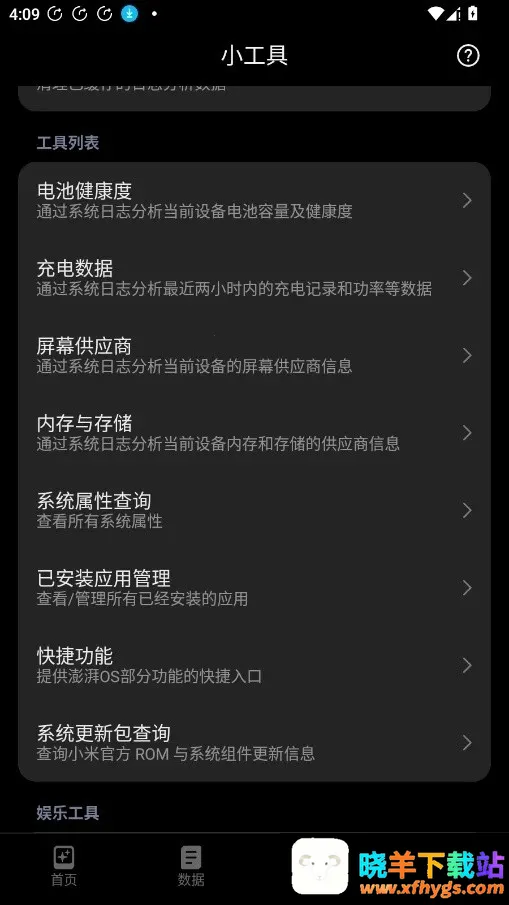Open 屏幕供应商 row
The image size is (509, 905).
click(254, 355)
